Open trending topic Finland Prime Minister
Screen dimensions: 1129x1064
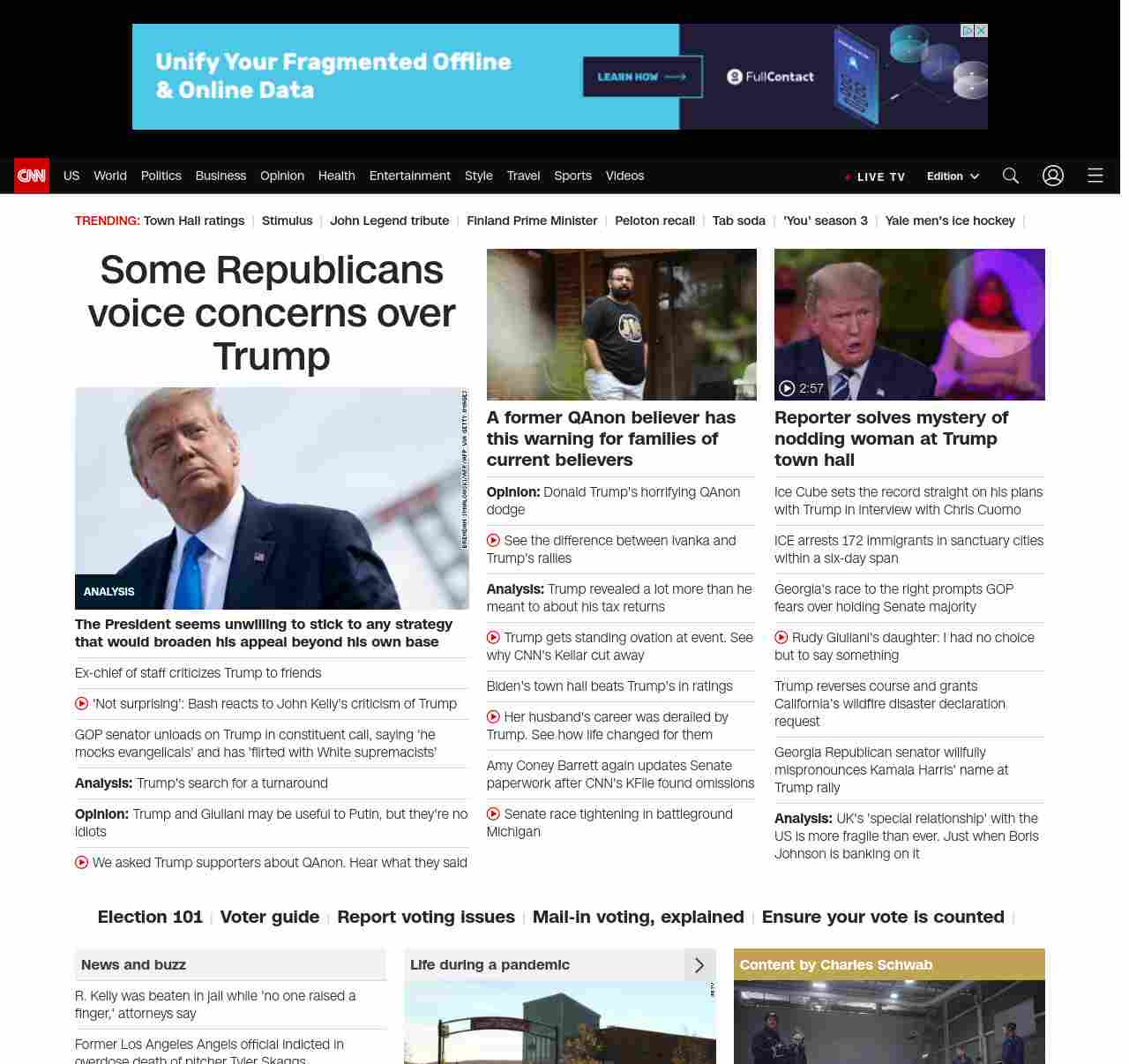click(x=532, y=221)
